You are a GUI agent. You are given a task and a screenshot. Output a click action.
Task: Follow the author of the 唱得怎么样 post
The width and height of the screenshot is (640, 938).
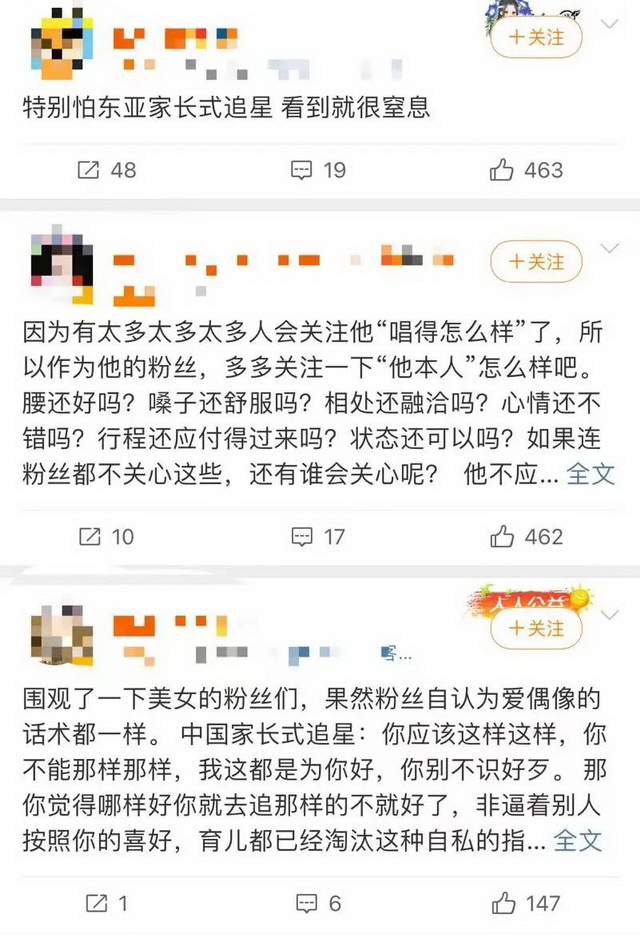537,262
